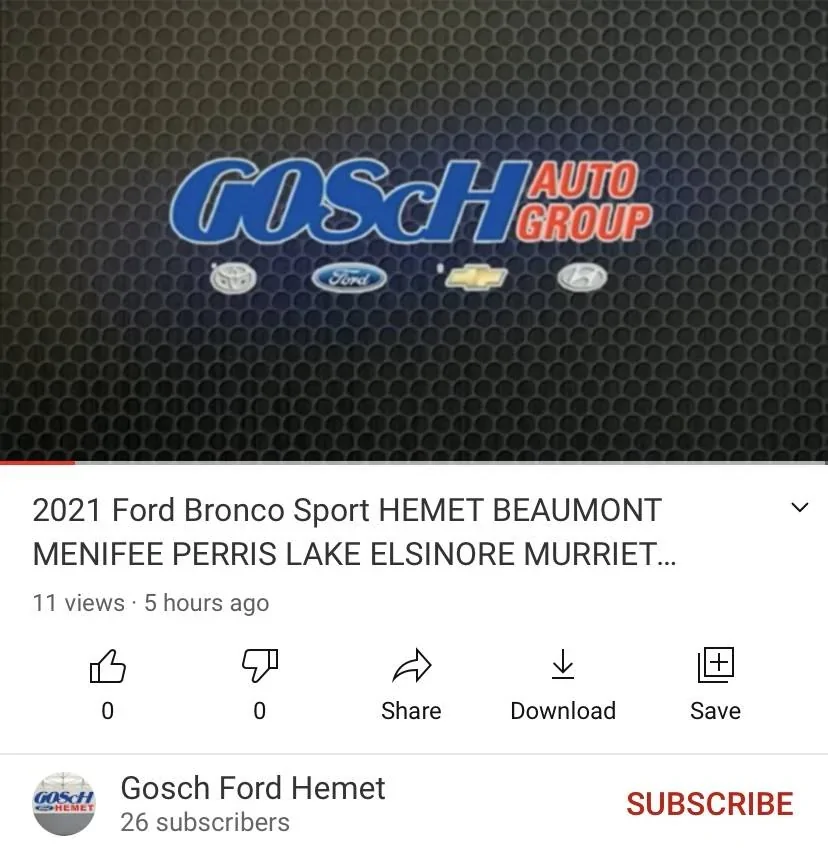Subscribe to Gosch Ford Hemet
The image size is (828, 854).
click(x=710, y=803)
